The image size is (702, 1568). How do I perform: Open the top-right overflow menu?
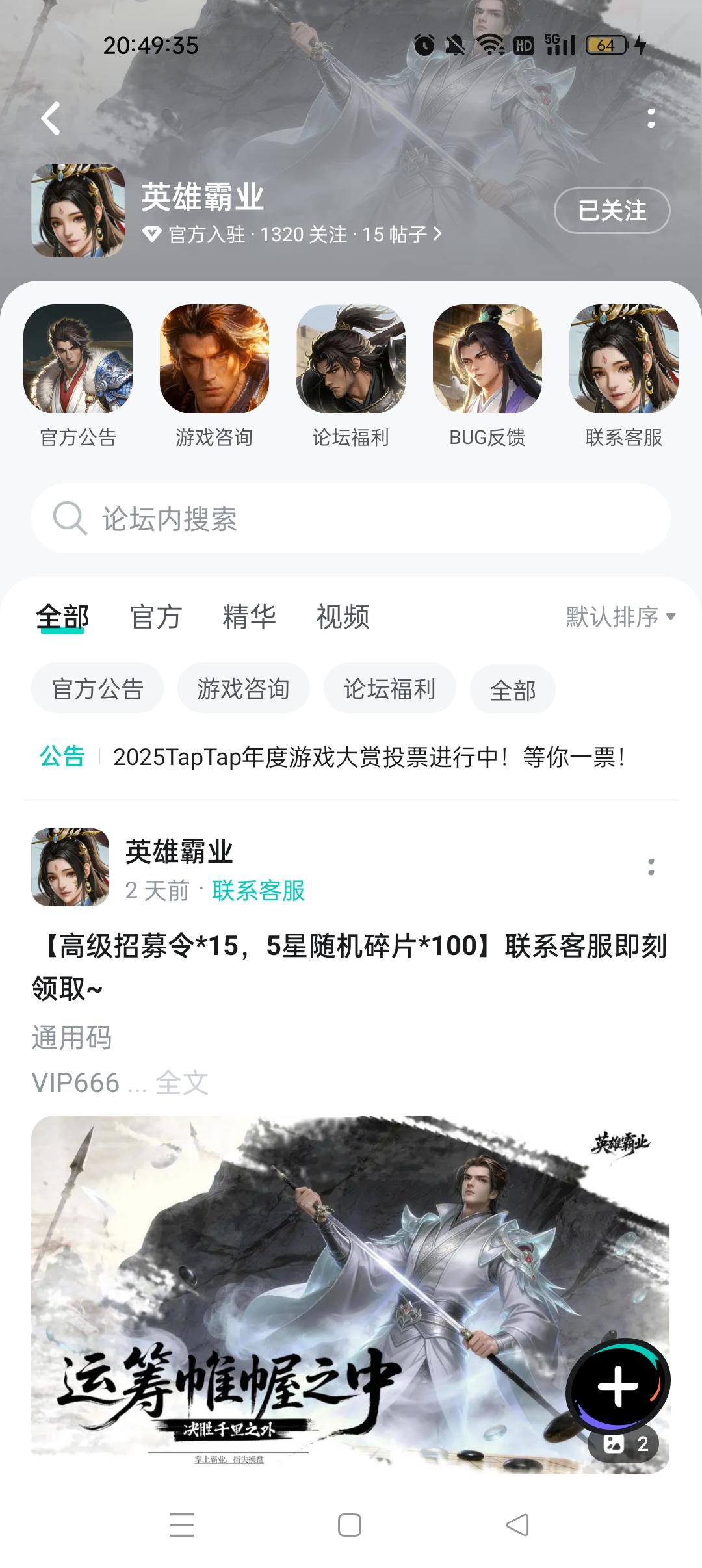tap(651, 118)
